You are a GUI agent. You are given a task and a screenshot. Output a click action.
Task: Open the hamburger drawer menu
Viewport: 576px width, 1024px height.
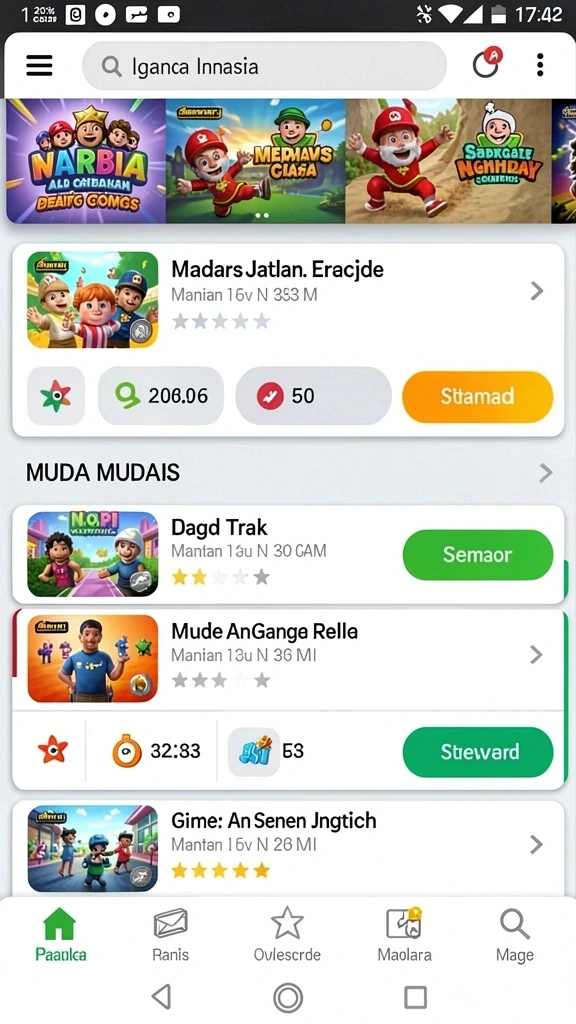[x=39, y=65]
